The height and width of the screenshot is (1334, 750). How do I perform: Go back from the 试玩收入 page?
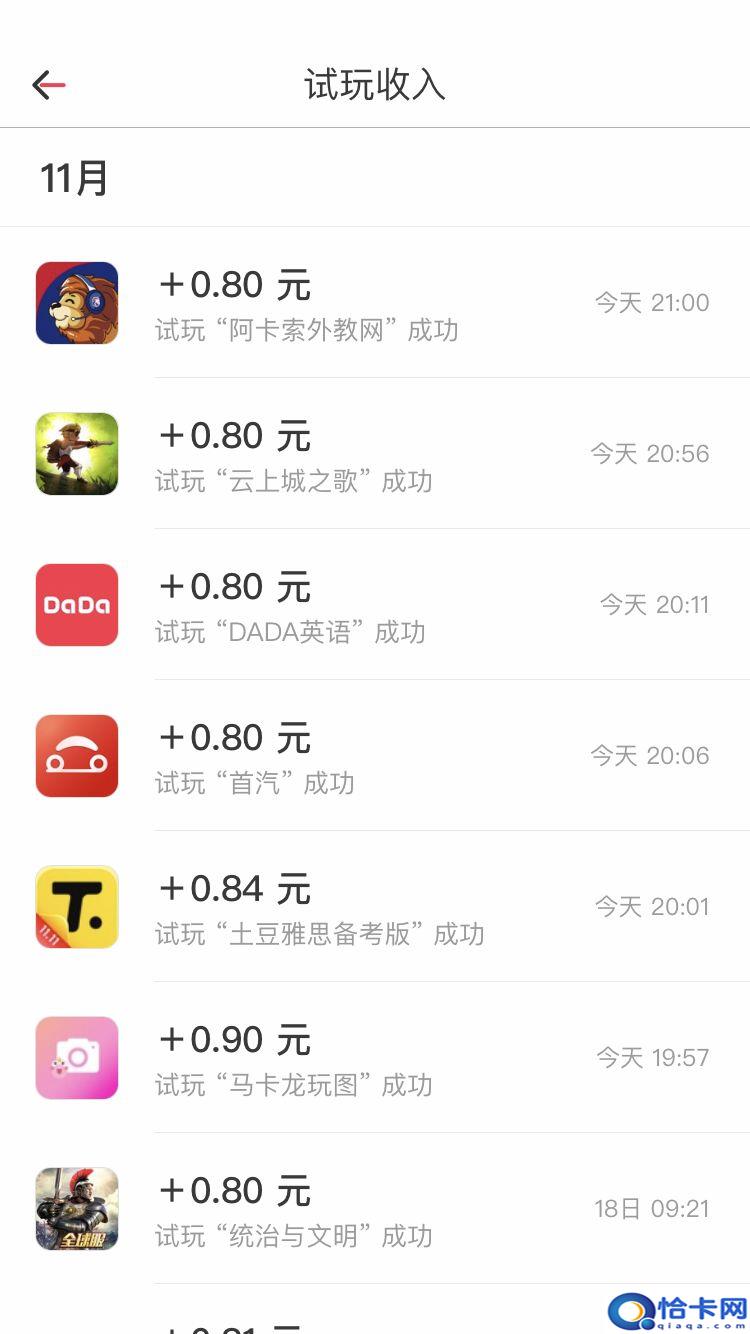(x=48, y=85)
